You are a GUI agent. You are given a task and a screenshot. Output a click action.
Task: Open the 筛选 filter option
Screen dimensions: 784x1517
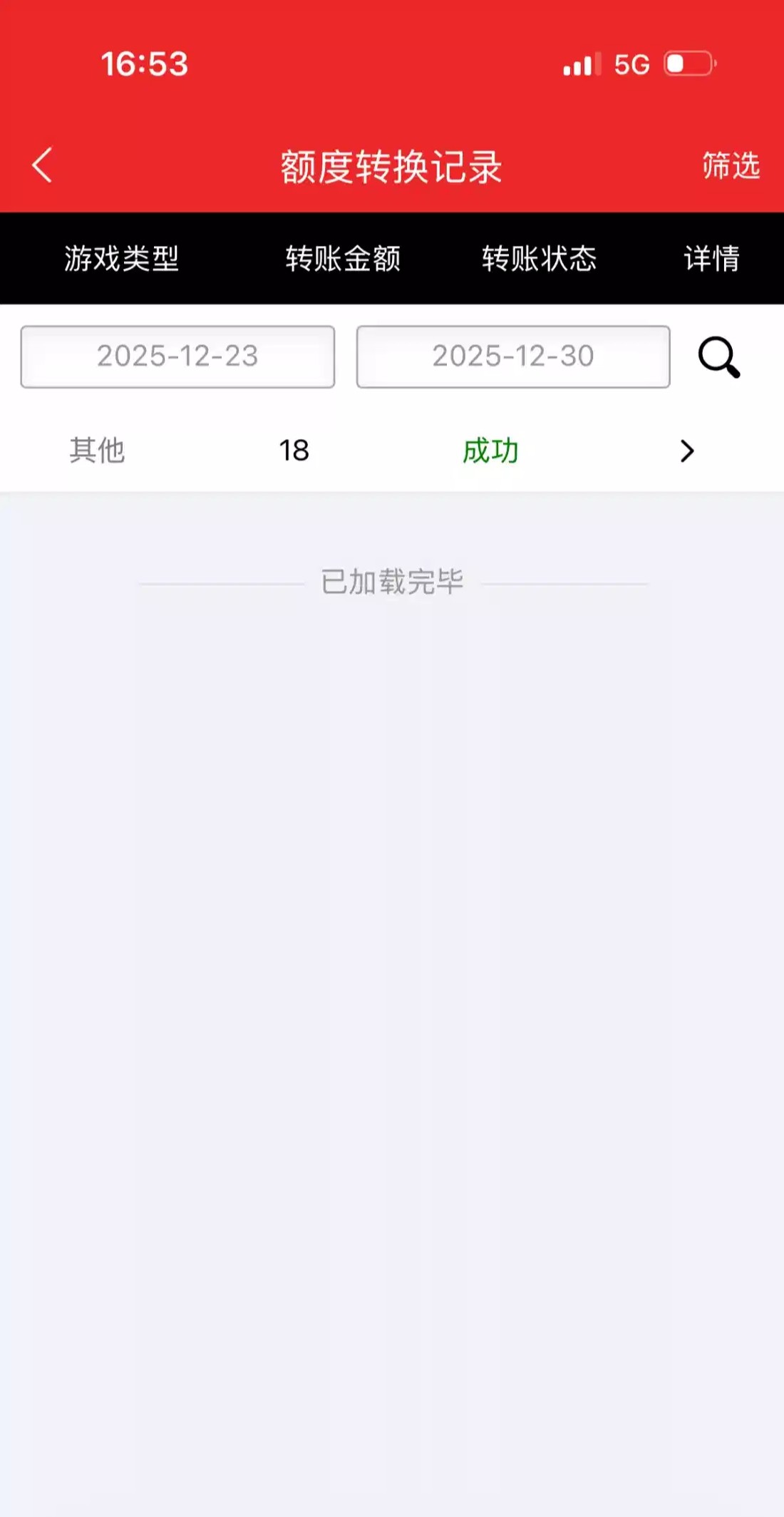point(731,165)
